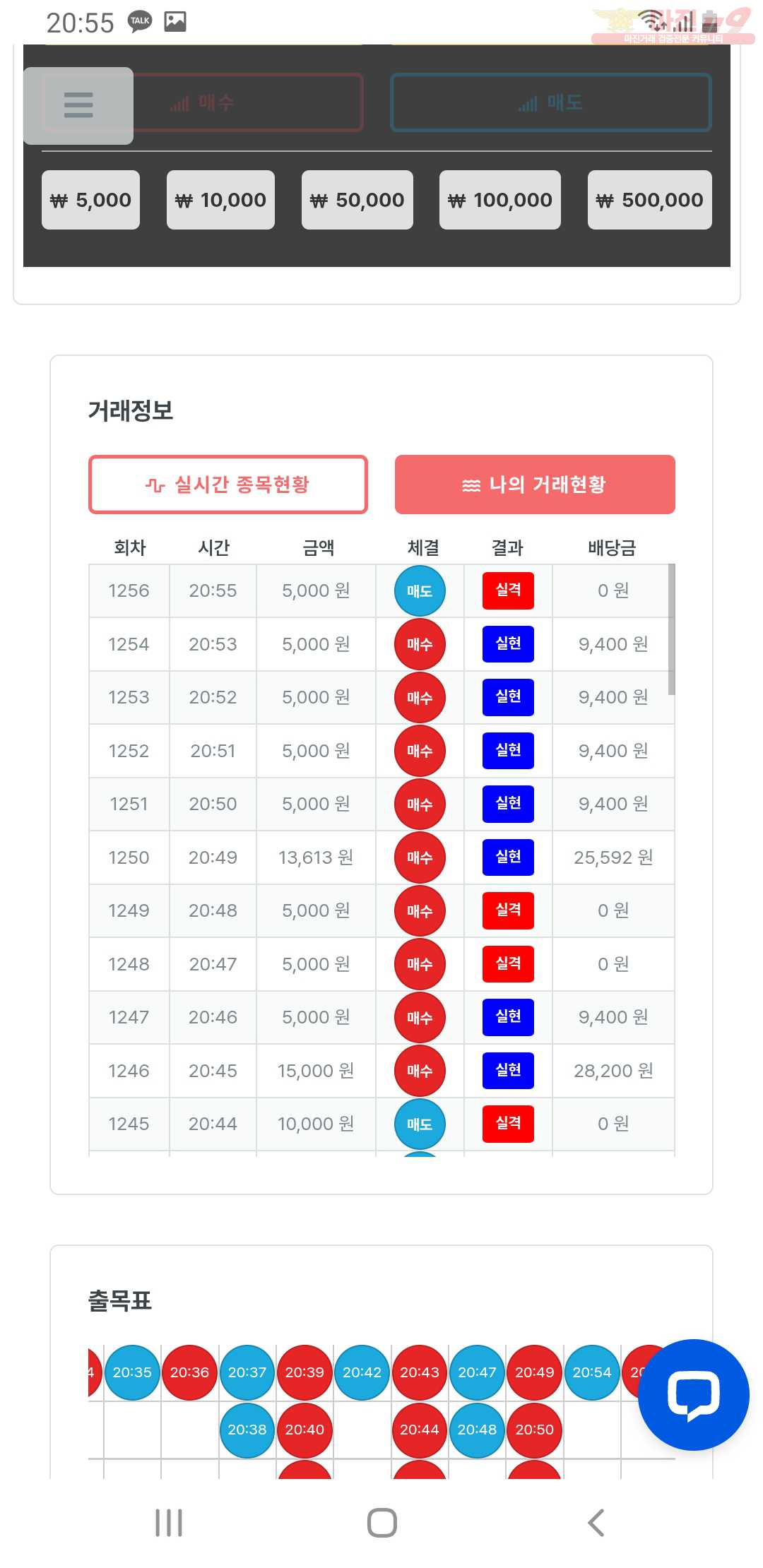Screen dimensions: 763x1568
Task: Switch to 실시간 종목현황 tab
Action: (227, 485)
